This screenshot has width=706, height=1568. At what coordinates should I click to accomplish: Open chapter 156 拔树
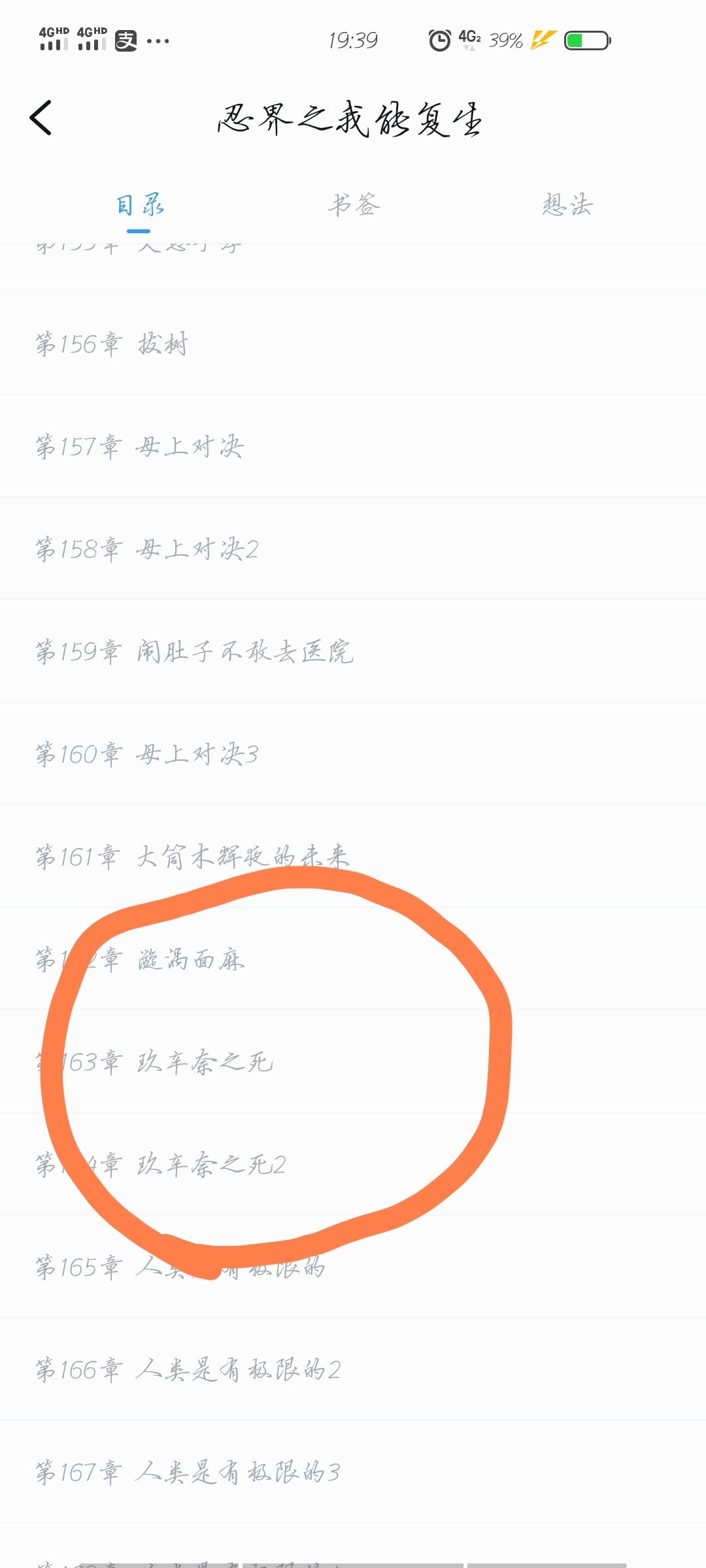pyautogui.click(x=353, y=343)
